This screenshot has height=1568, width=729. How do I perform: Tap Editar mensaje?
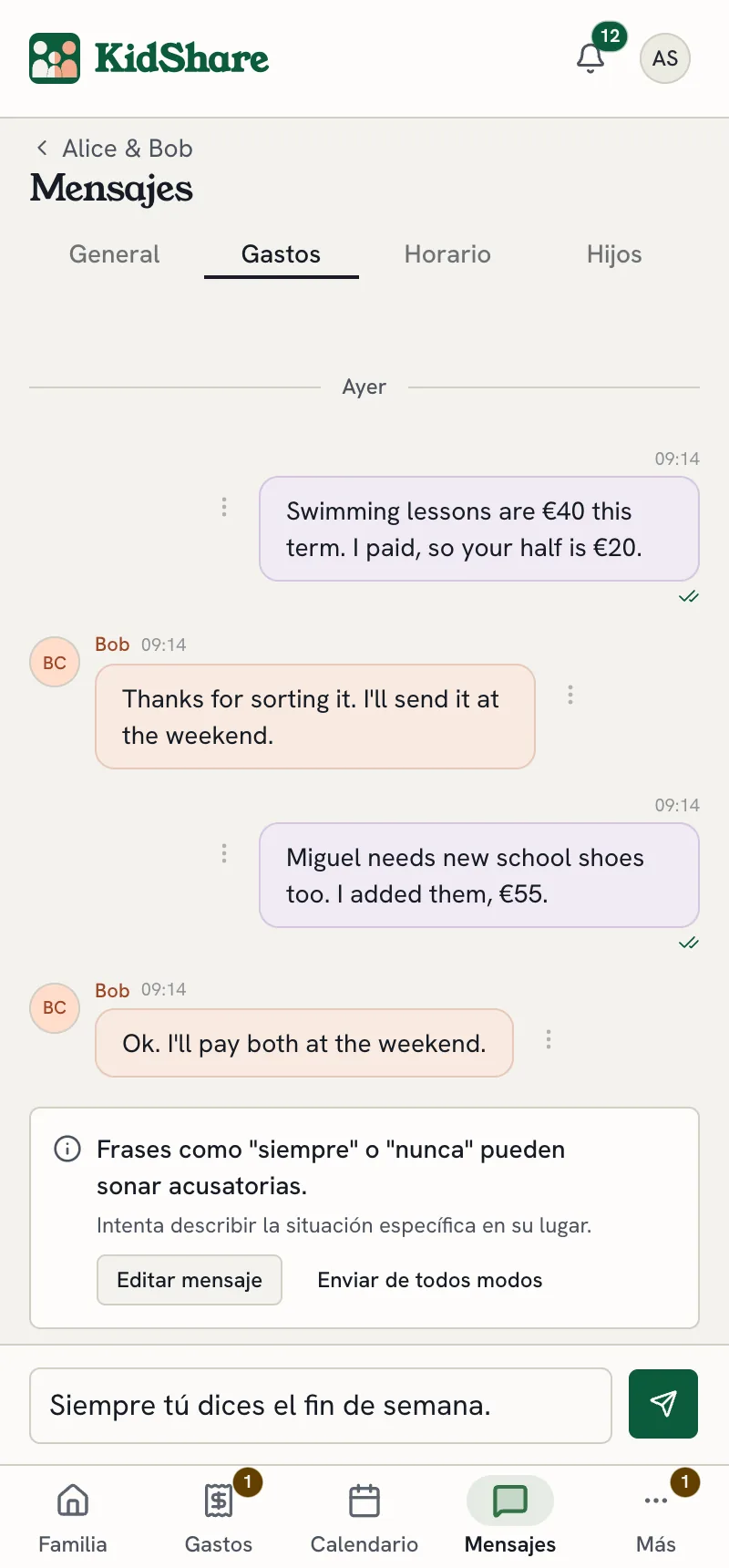[190, 1280]
